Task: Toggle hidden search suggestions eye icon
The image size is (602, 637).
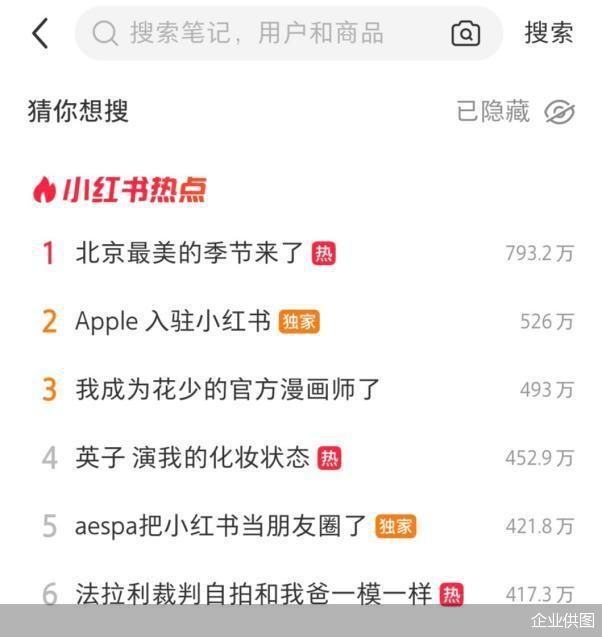Action: coord(559,112)
